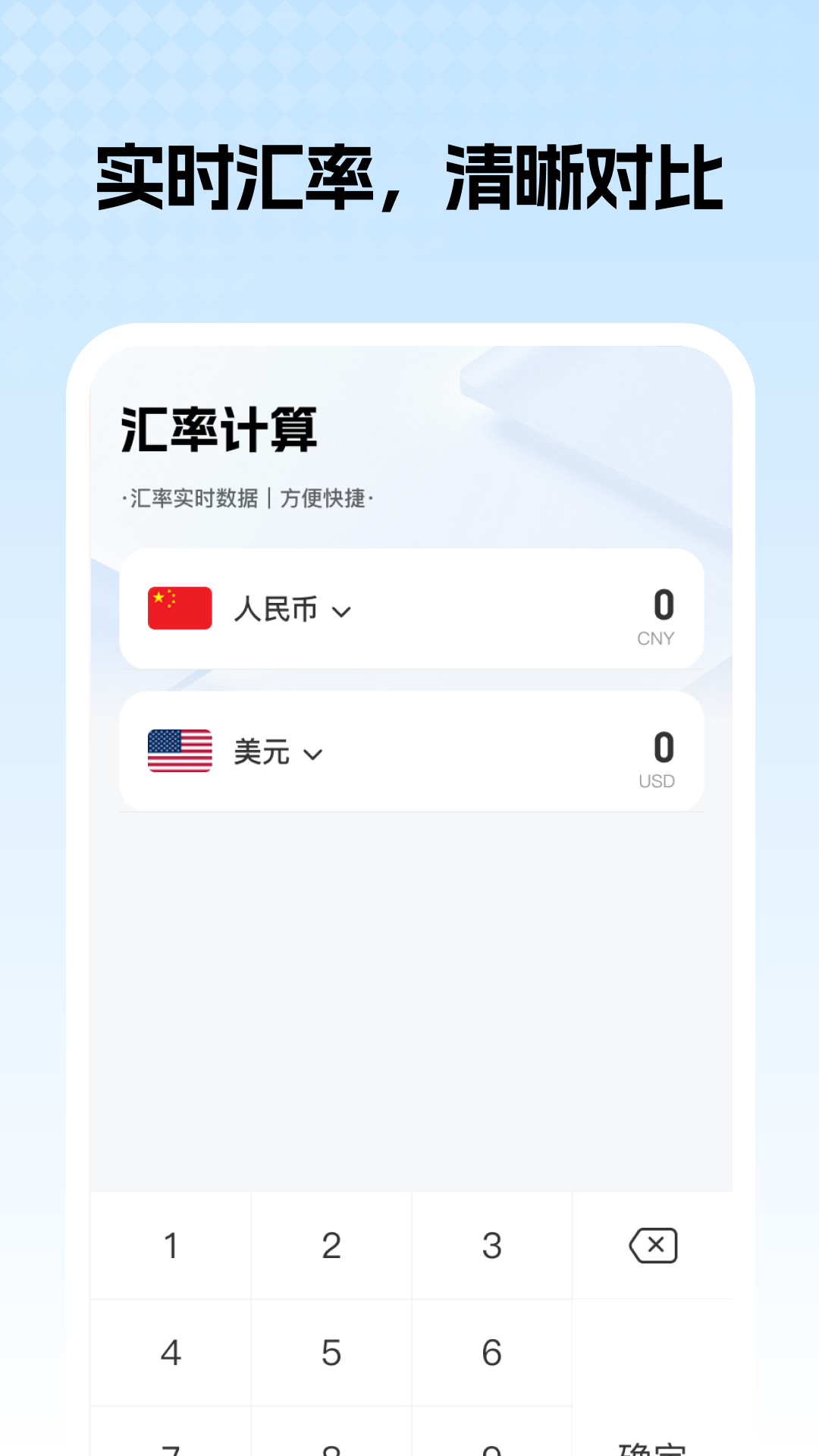The height and width of the screenshot is (1456, 819).
Task: Expand the chevron next to 美元
Action: point(313,755)
